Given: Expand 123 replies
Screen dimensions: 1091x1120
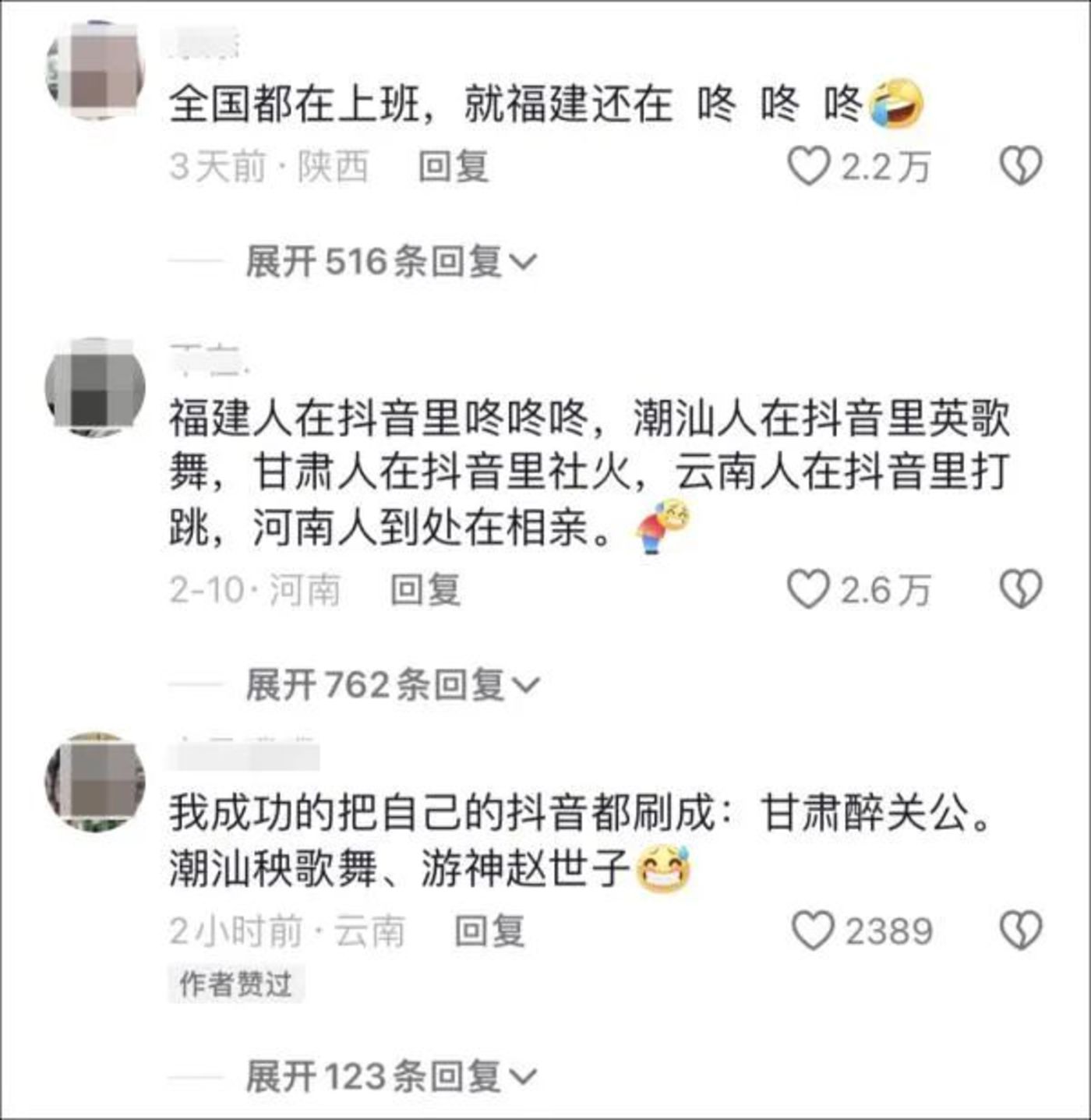Looking at the screenshot, I should click(x=391, y=1077).
